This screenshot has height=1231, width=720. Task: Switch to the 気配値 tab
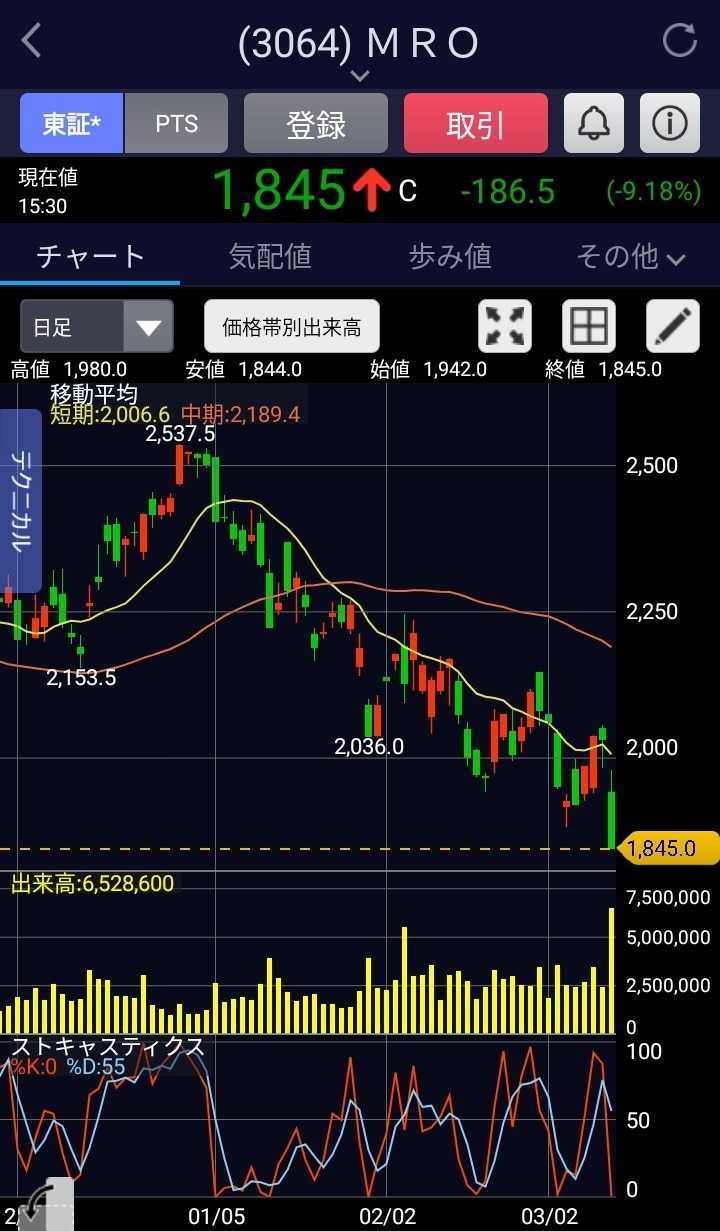point(270,257)
